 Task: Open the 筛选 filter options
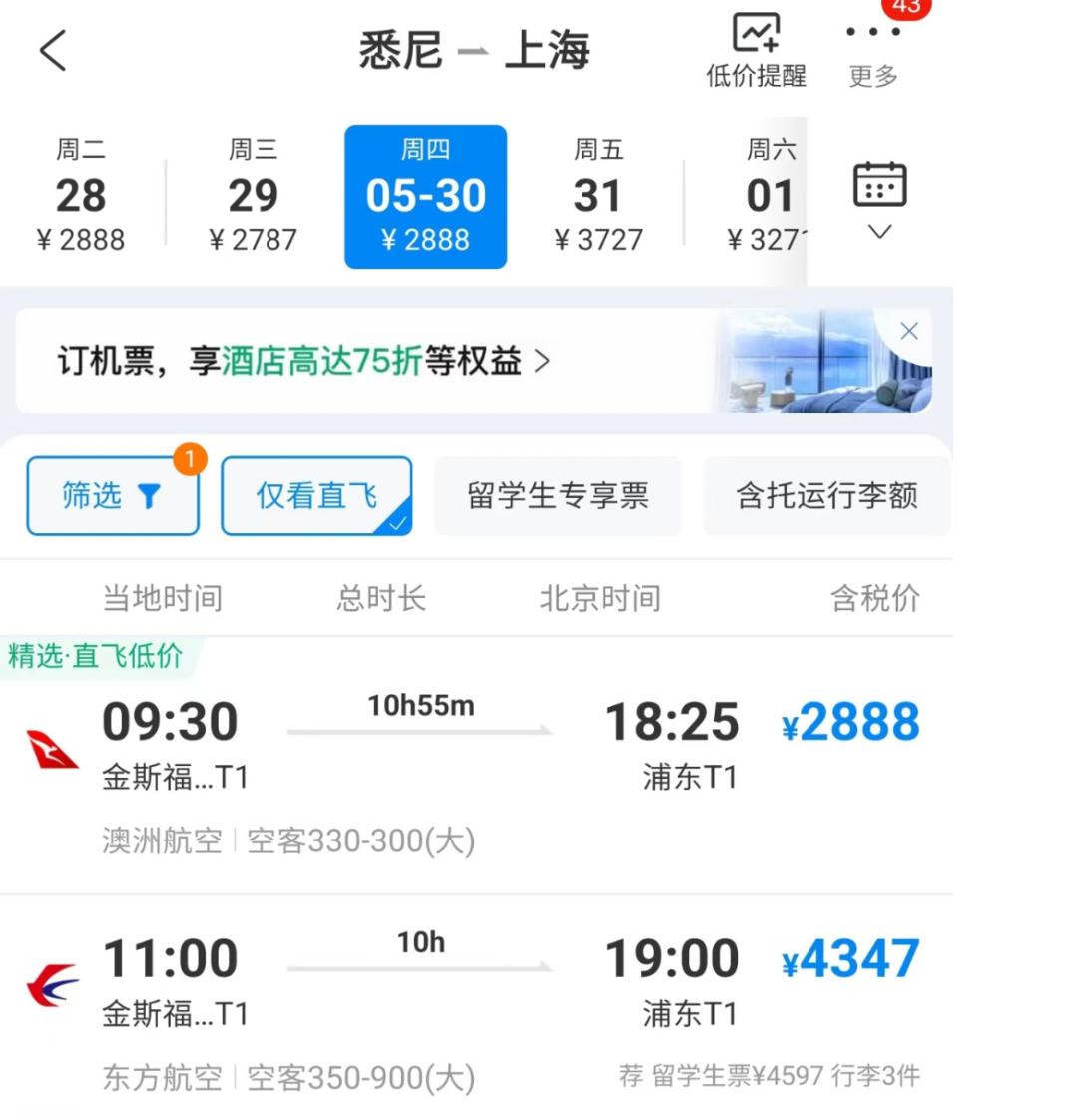[112, 495]
